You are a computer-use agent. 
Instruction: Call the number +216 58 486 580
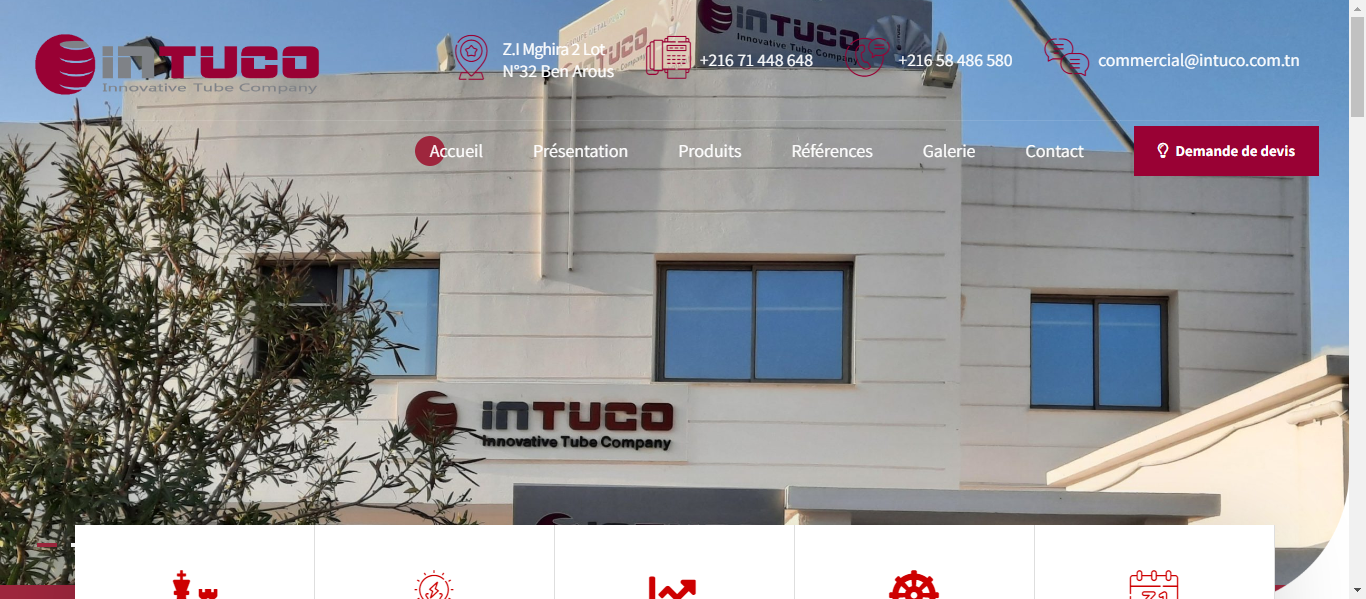point(955,60)
